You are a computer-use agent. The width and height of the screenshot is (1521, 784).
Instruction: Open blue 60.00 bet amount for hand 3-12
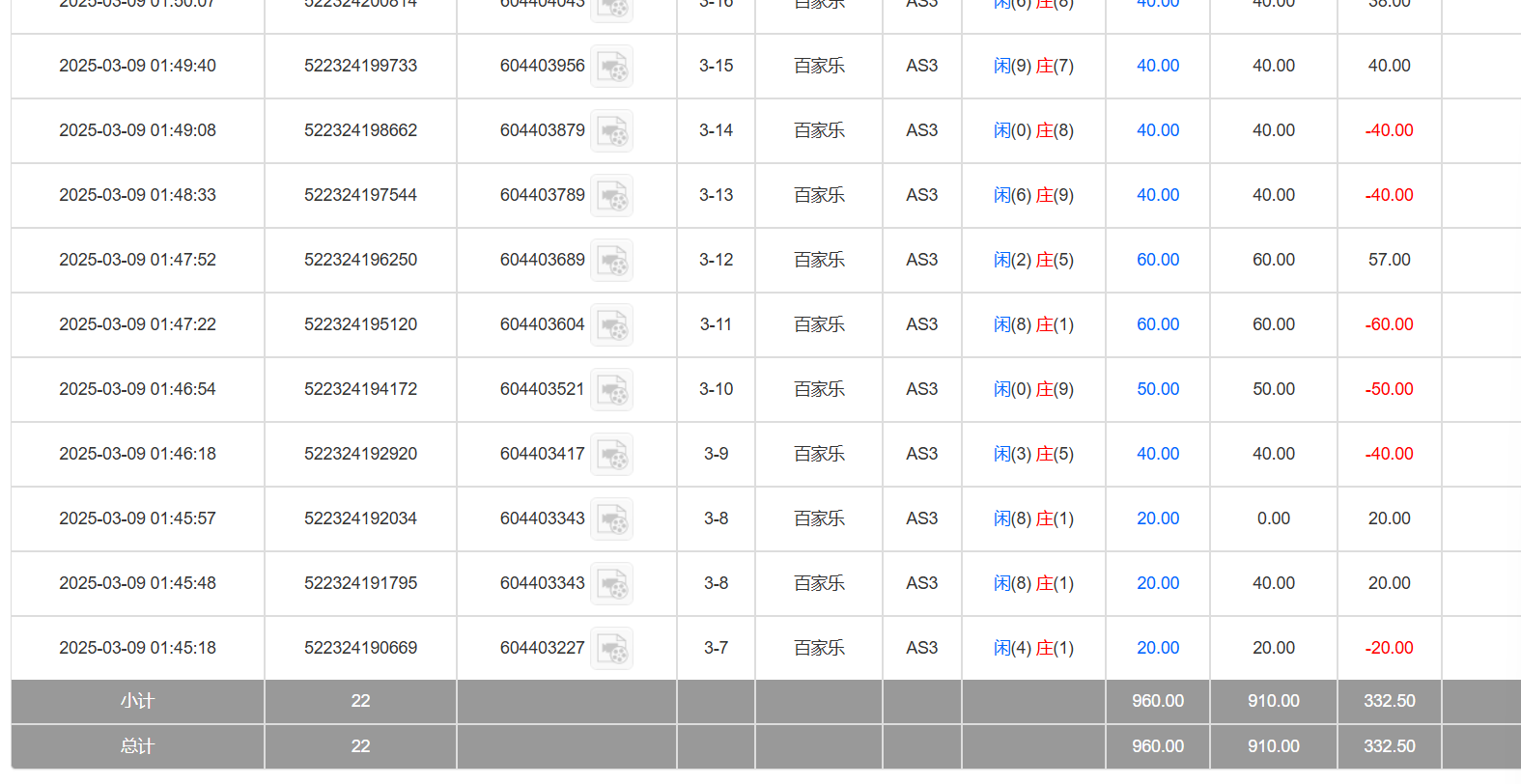coord(1157,260)
